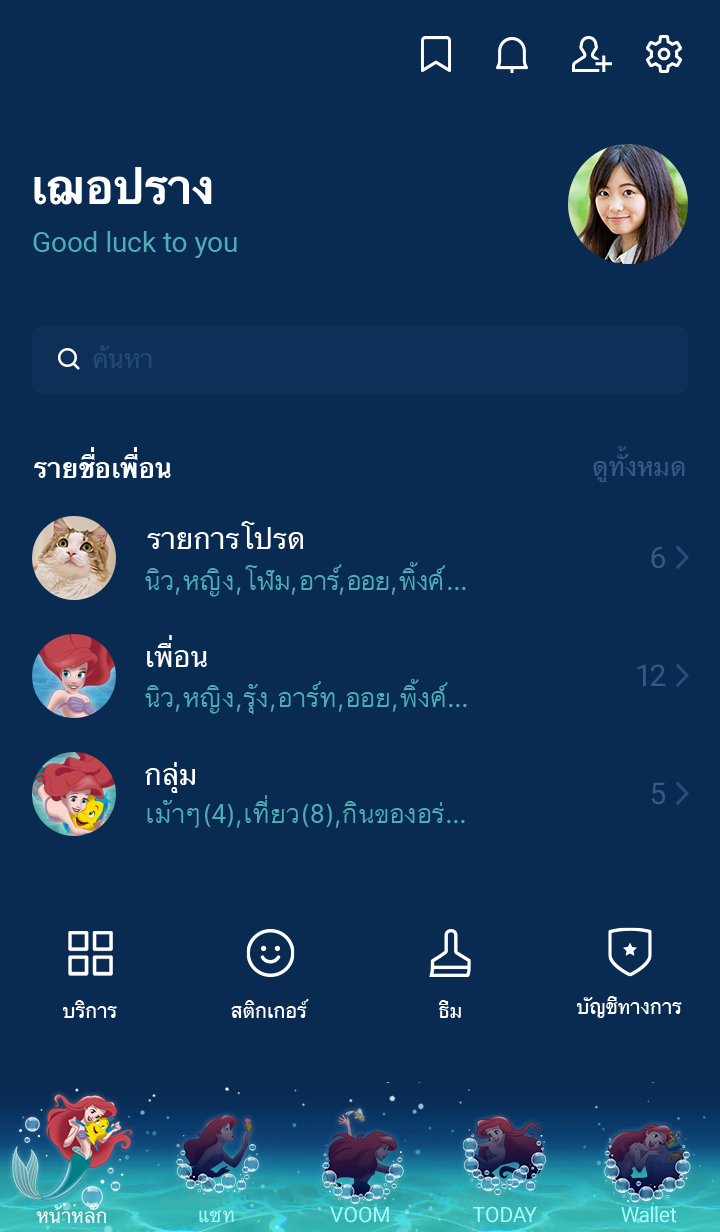The image size is (720, 1232).
Task: Select the หน้าหลัก home tab
Action: tap(72, 1160)
